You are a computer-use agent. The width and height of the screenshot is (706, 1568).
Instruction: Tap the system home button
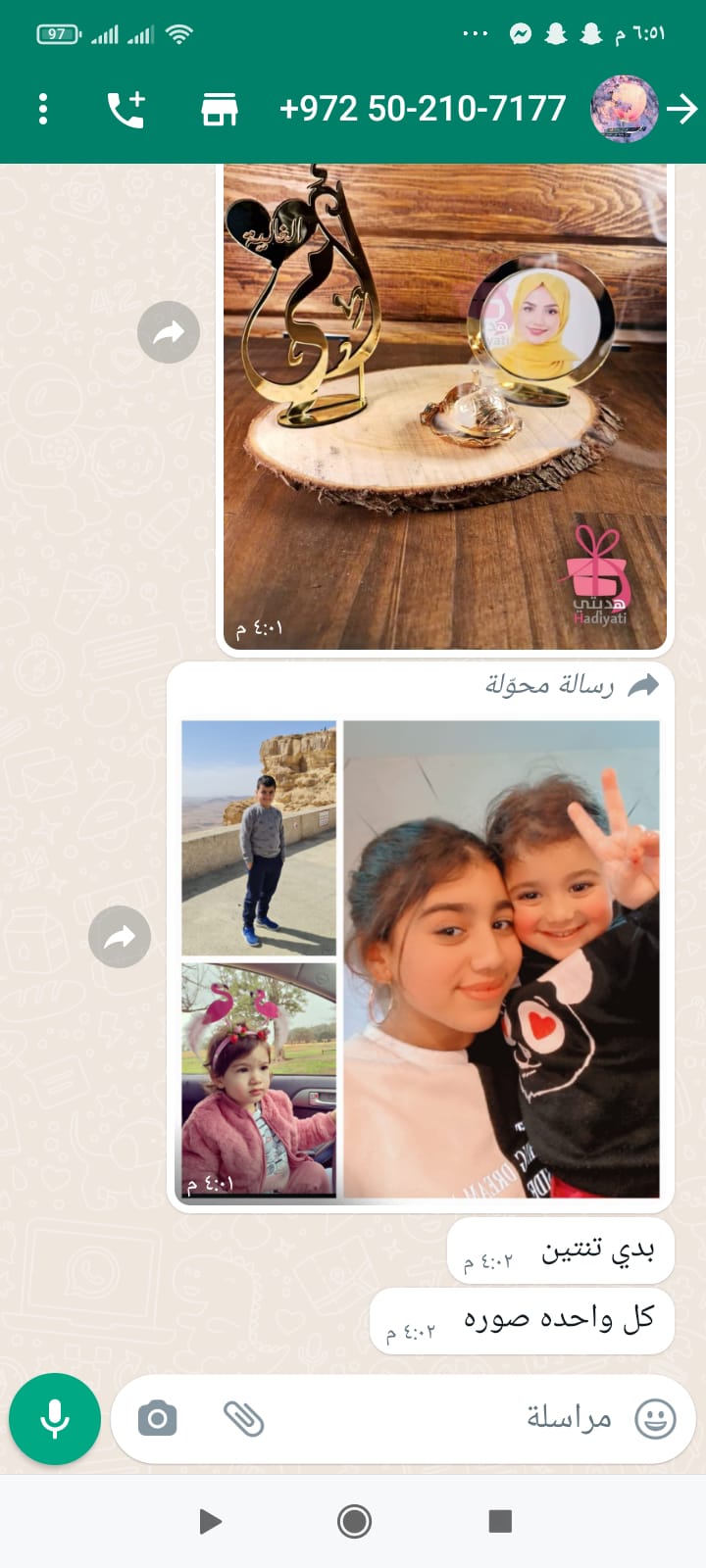click(354, 1521)
